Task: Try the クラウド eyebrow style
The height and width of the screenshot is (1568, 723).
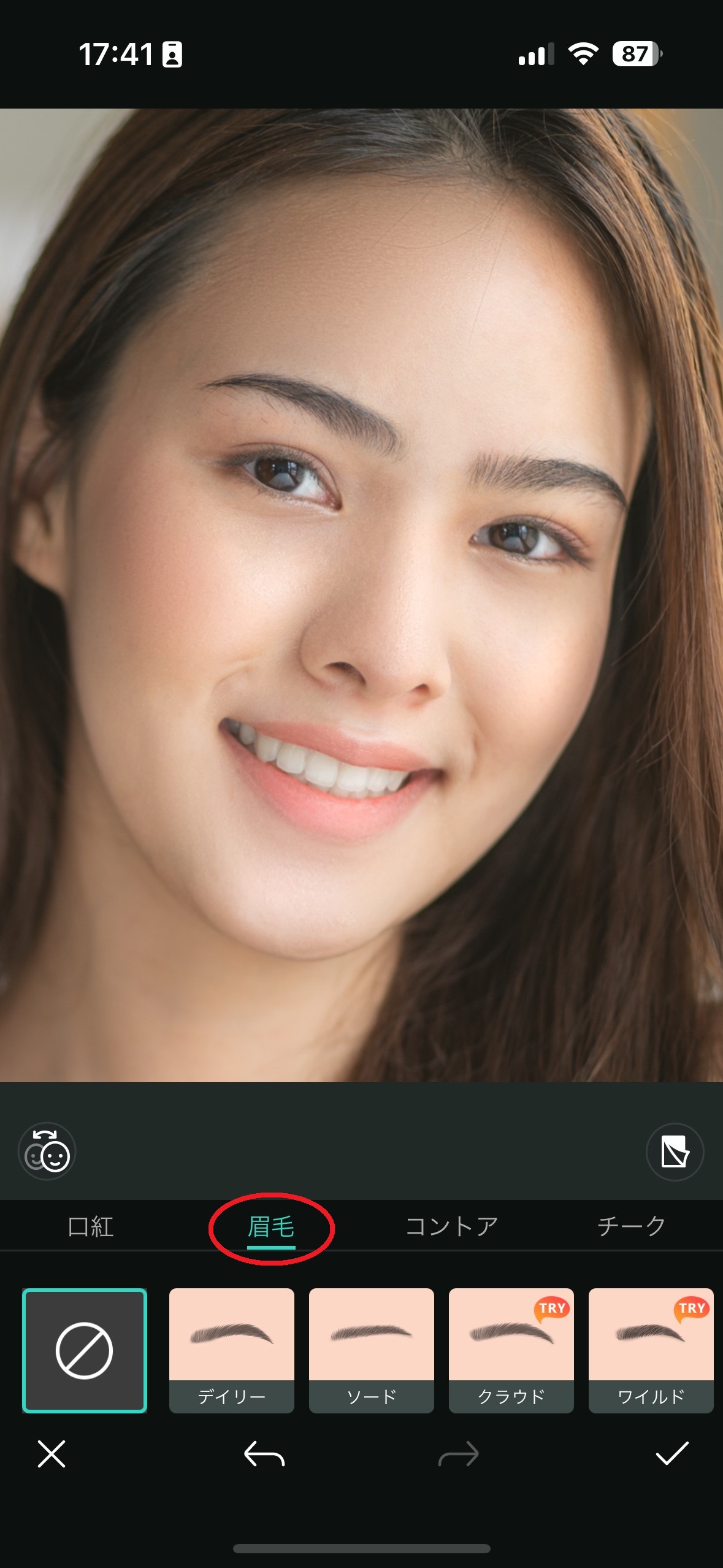Action: coord(511,1350)
